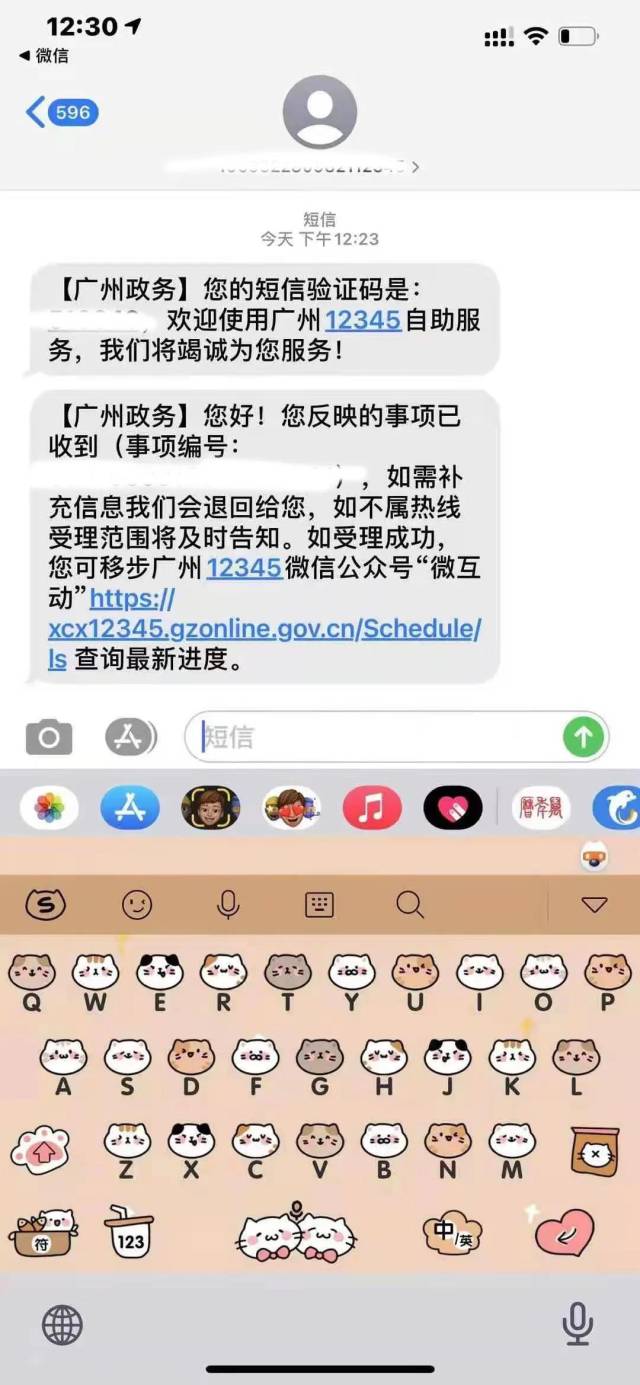
Task: Open the keyboard emoji panel
Action: (x=137, y=905)
